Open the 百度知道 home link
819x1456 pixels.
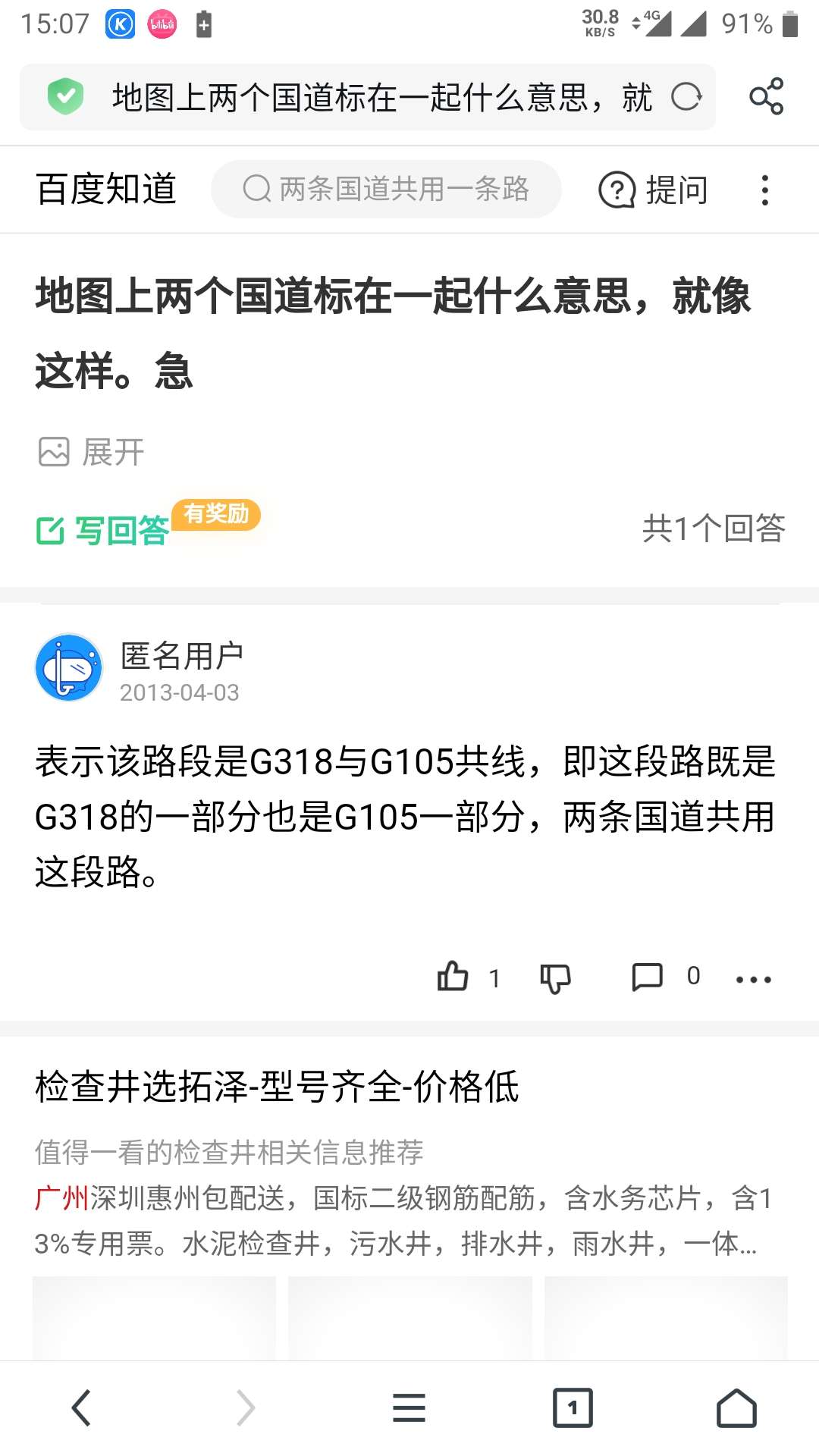pyautogui.click(x=106, y=189)
